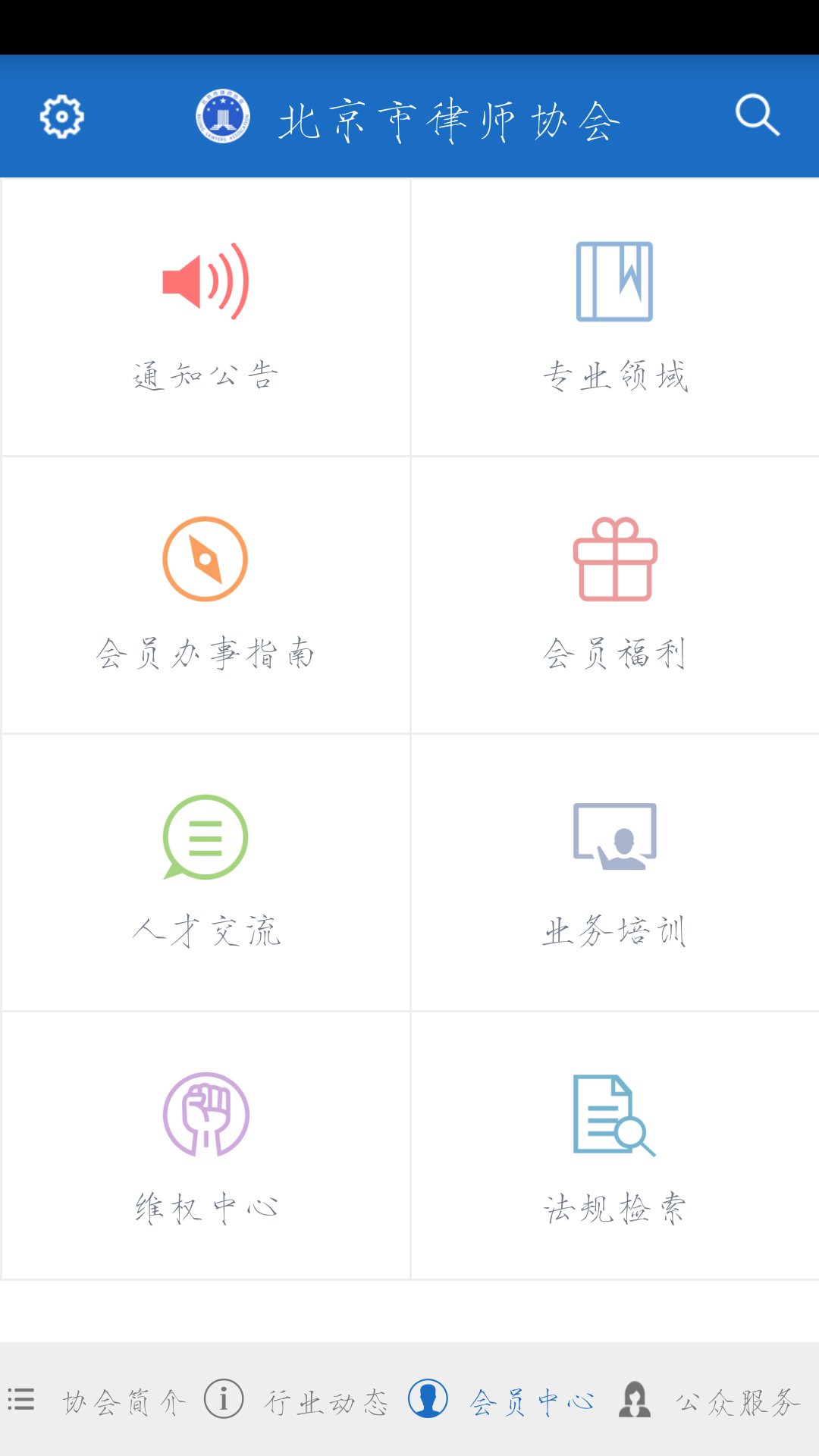Open 维权中心 rights center
The height and width of the screenshot is (1456, 819).
point(206,1147)
